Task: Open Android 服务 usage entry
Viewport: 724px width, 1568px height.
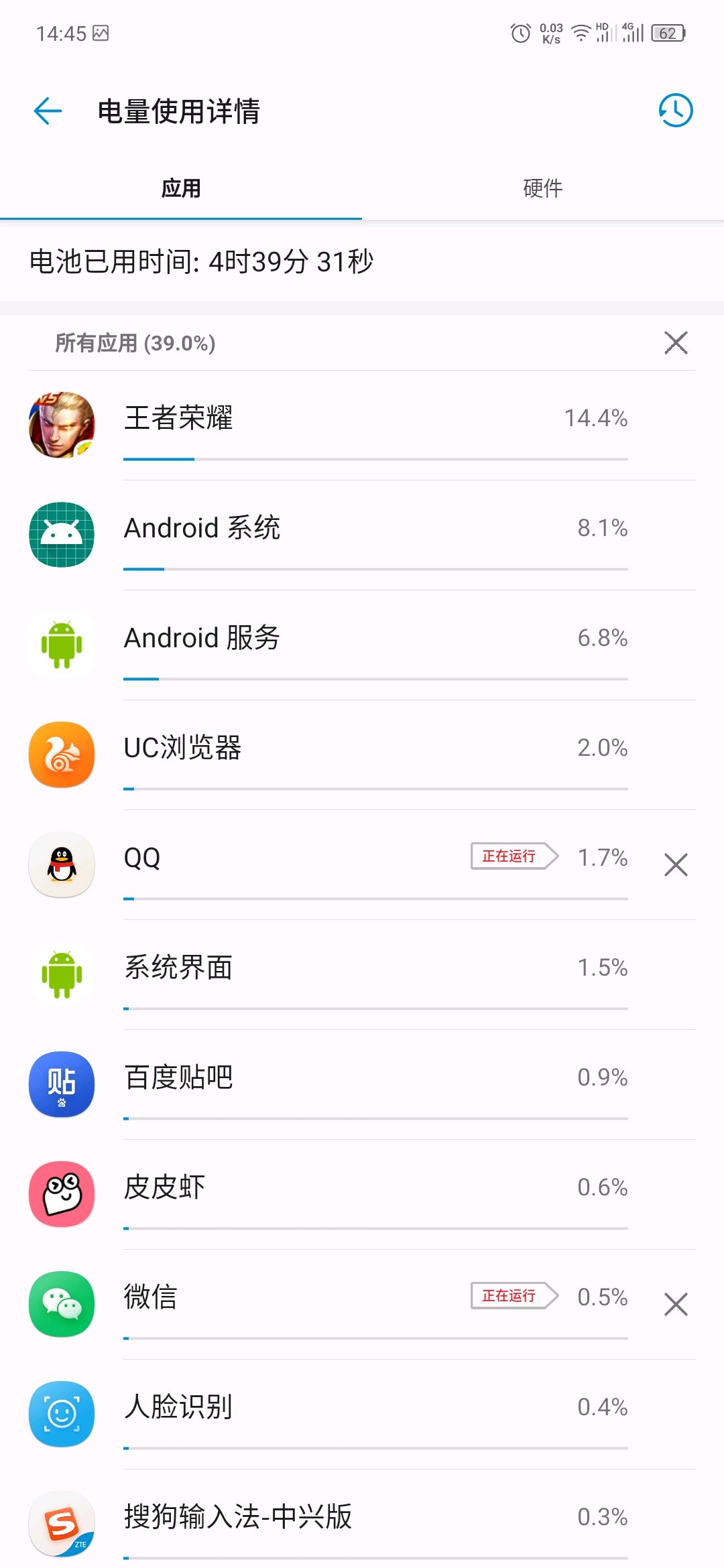Action: tap(362, 645)
